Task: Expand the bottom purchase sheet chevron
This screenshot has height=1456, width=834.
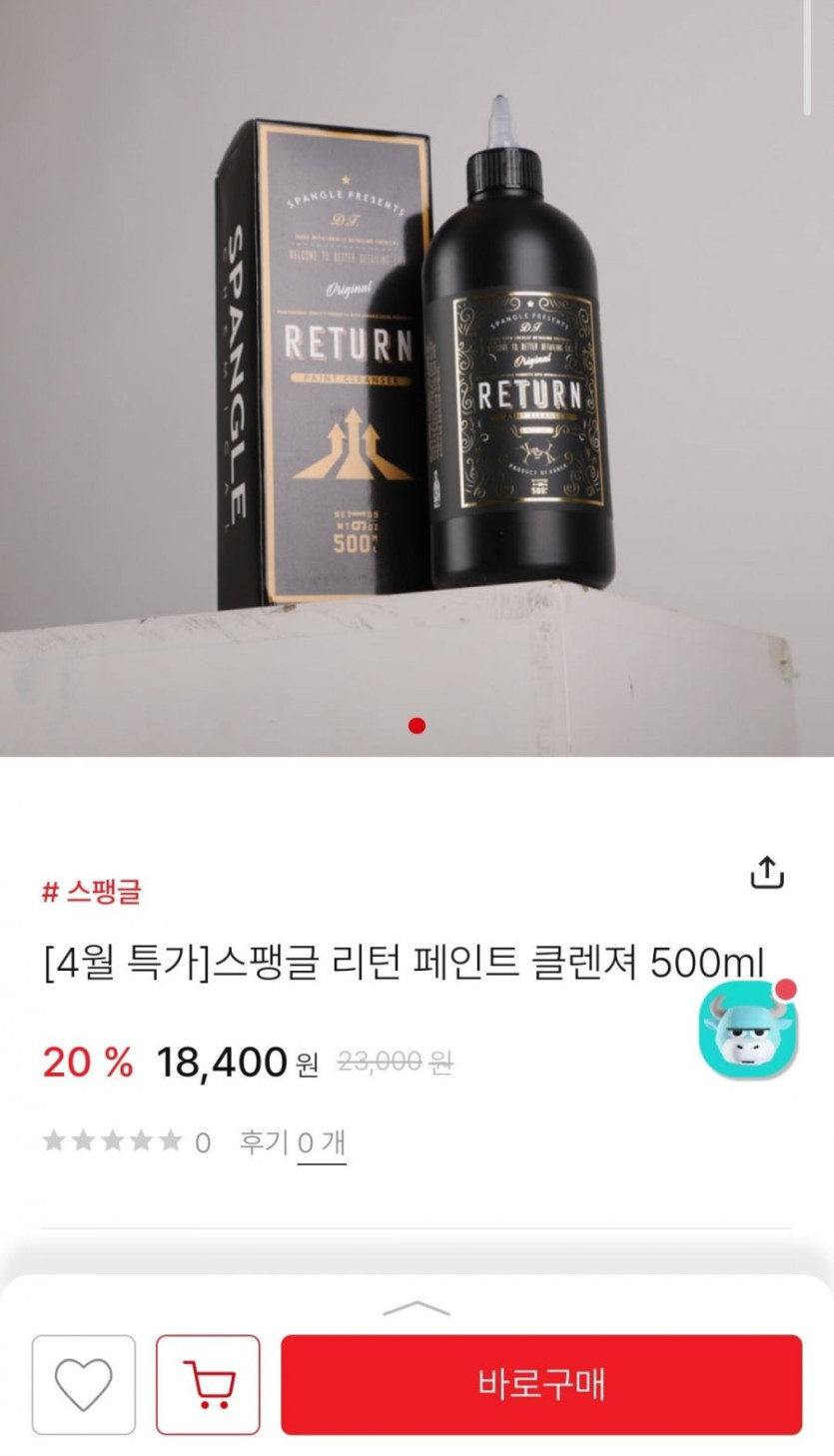Action: pos(417,1307)
